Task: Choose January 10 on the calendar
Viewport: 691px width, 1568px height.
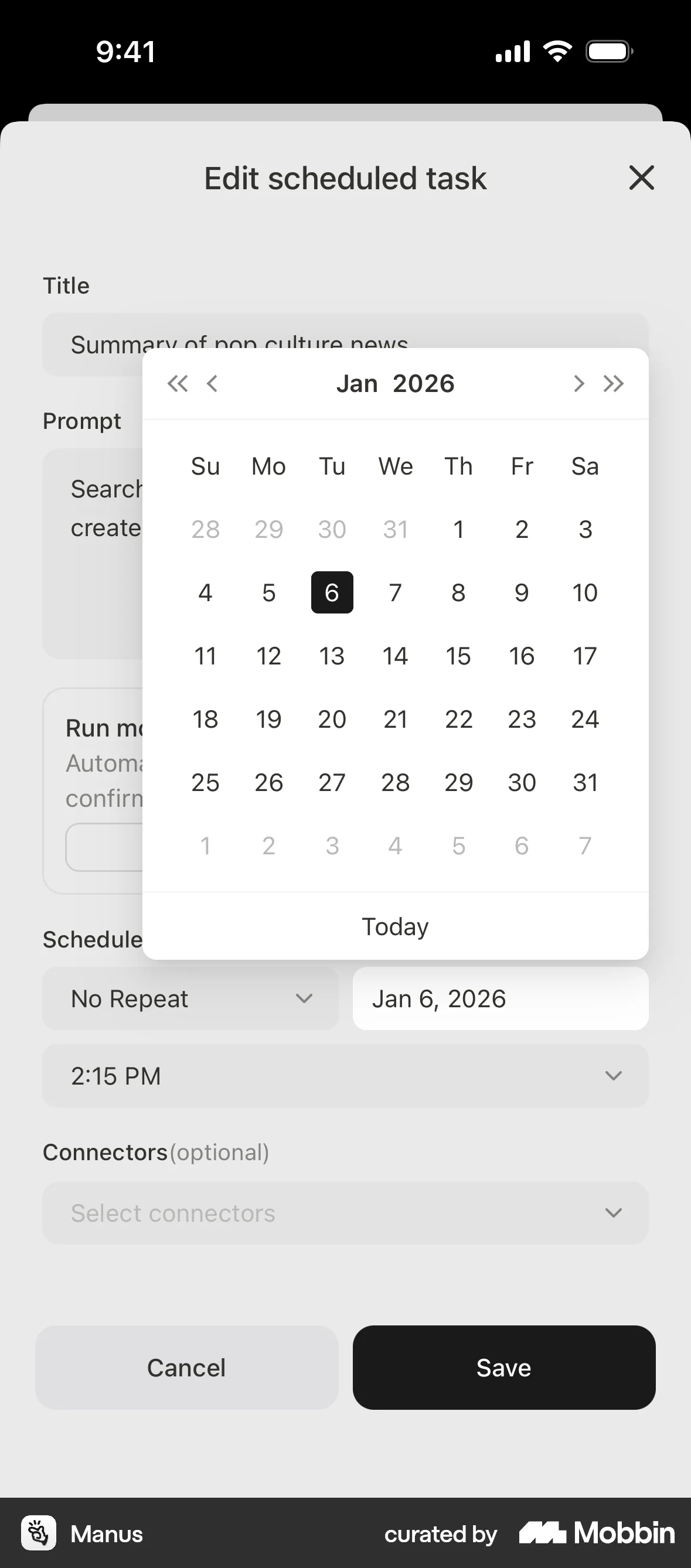Action: (584, 593)
